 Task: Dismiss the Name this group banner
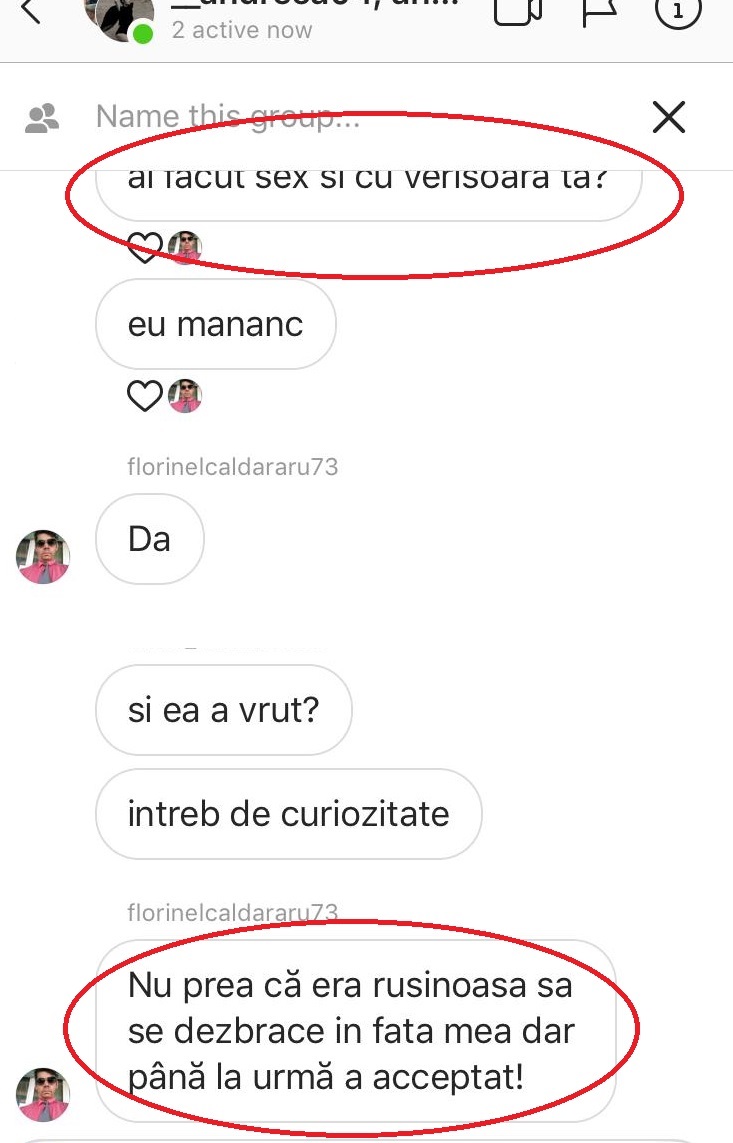pyautogui.click(x=668, y=118)
